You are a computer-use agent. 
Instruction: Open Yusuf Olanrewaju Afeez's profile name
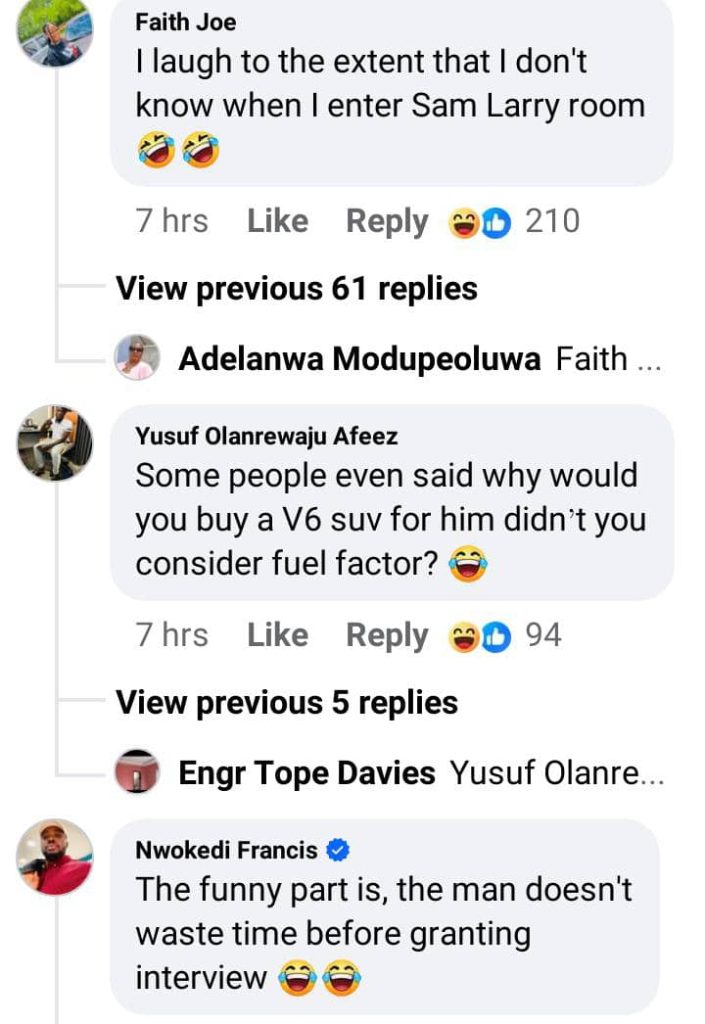(266, 436)
